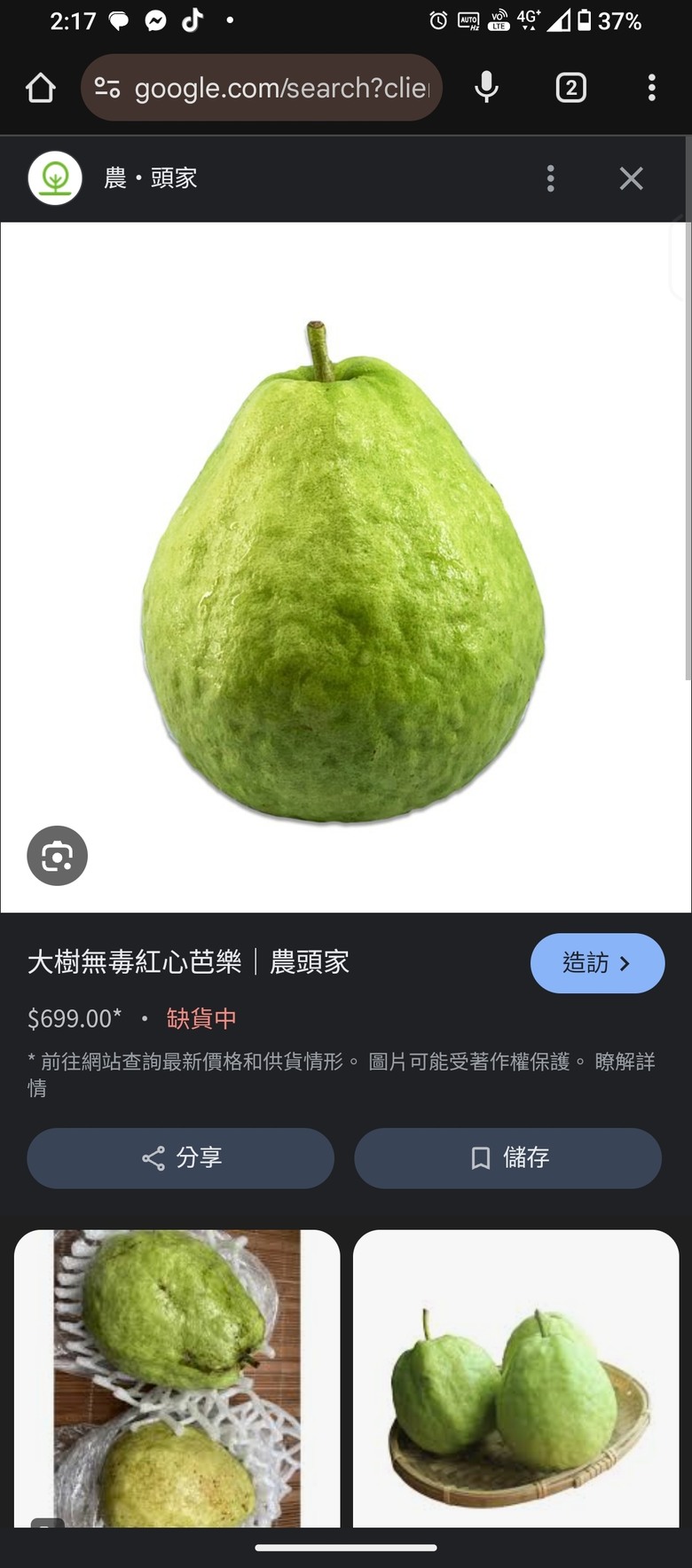Close the image preview panel

tap(631, 178)
